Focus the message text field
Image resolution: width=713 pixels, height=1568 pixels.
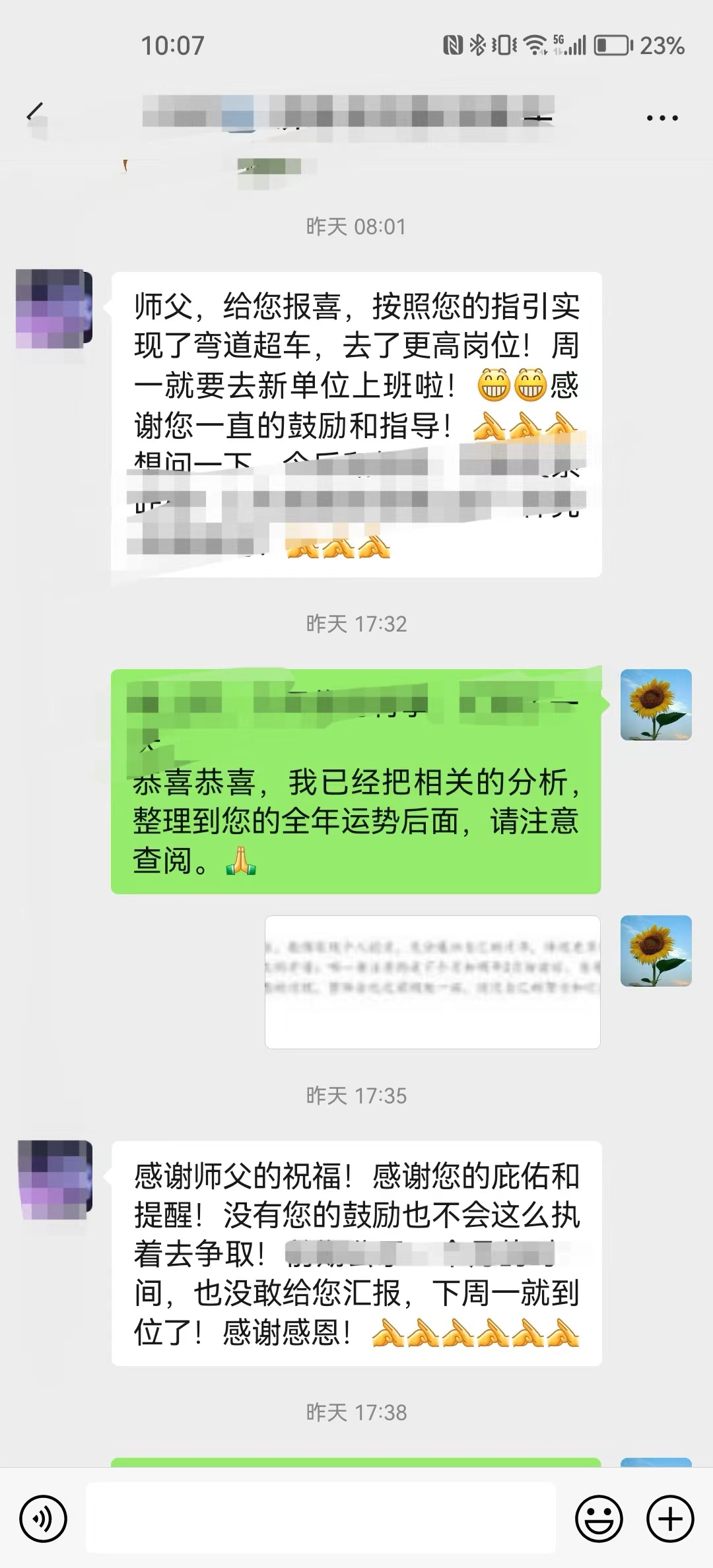coord(321,1519)
